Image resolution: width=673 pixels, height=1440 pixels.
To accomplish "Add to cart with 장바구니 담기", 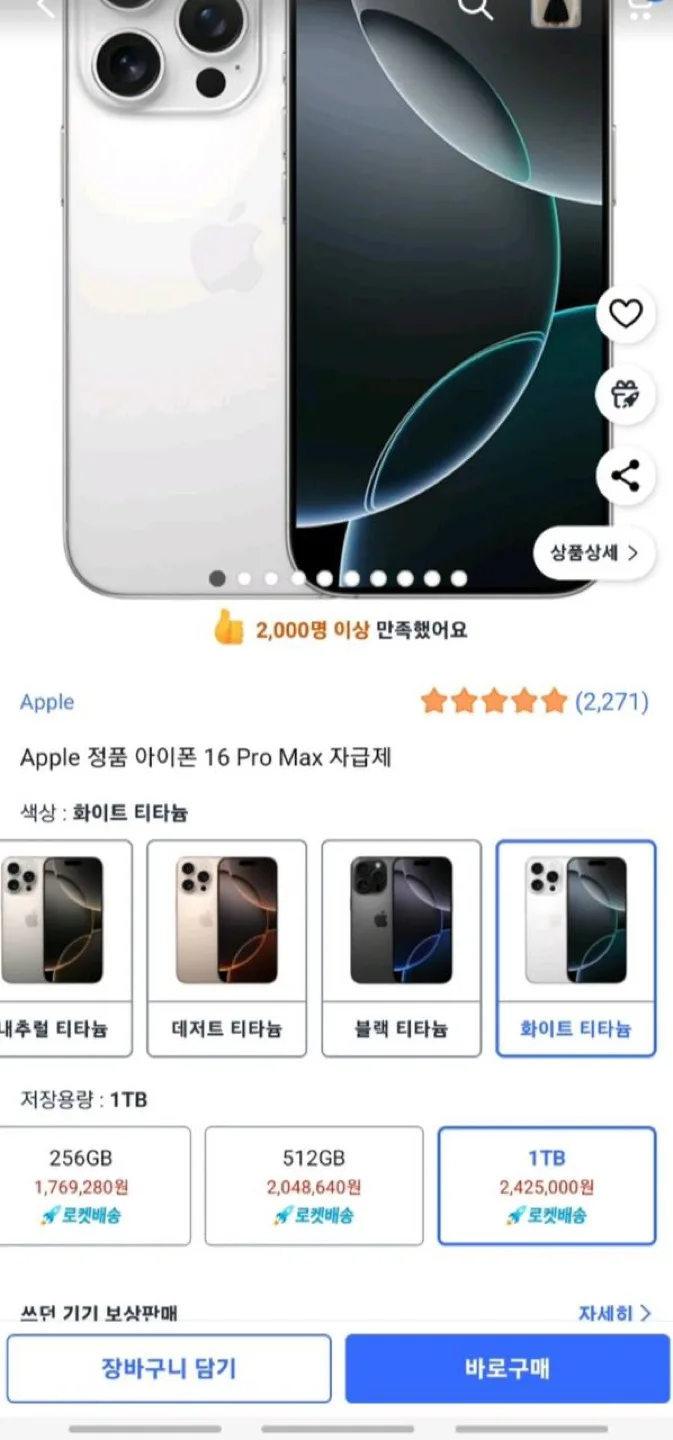I will click(169, 1368).
